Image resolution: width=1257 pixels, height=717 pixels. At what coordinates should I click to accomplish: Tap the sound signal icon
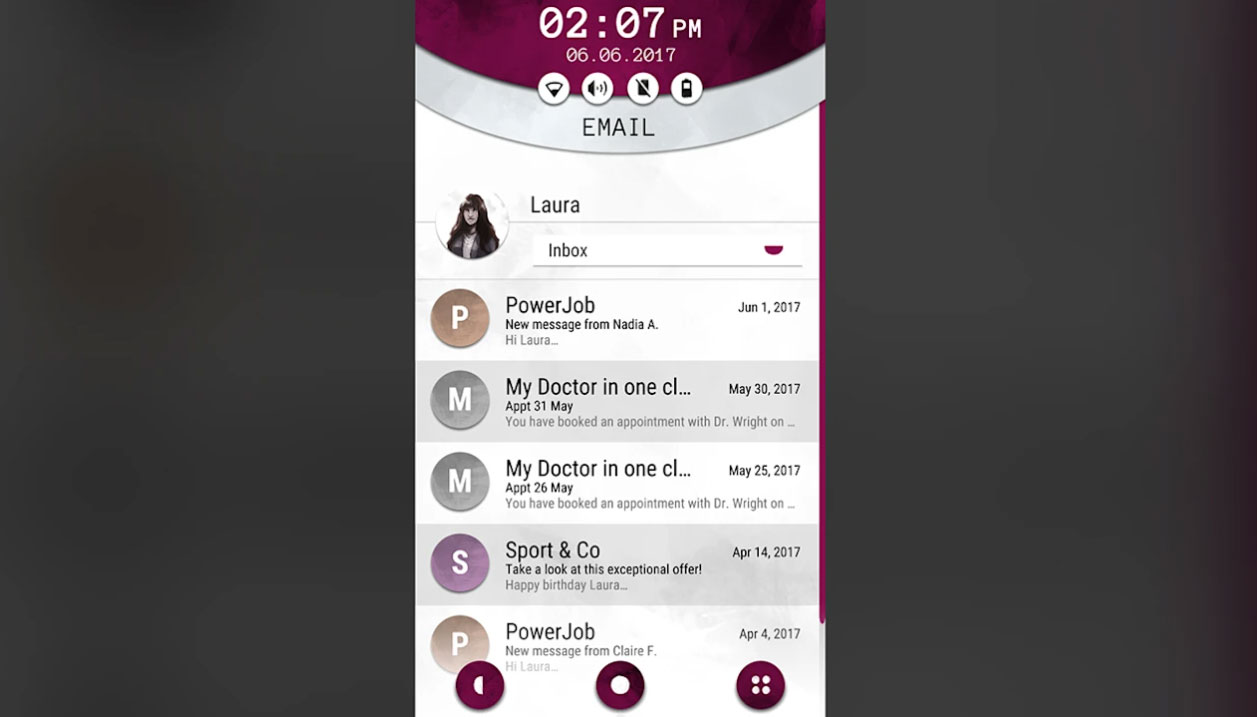pyautogui.click(x=598, y=88)
